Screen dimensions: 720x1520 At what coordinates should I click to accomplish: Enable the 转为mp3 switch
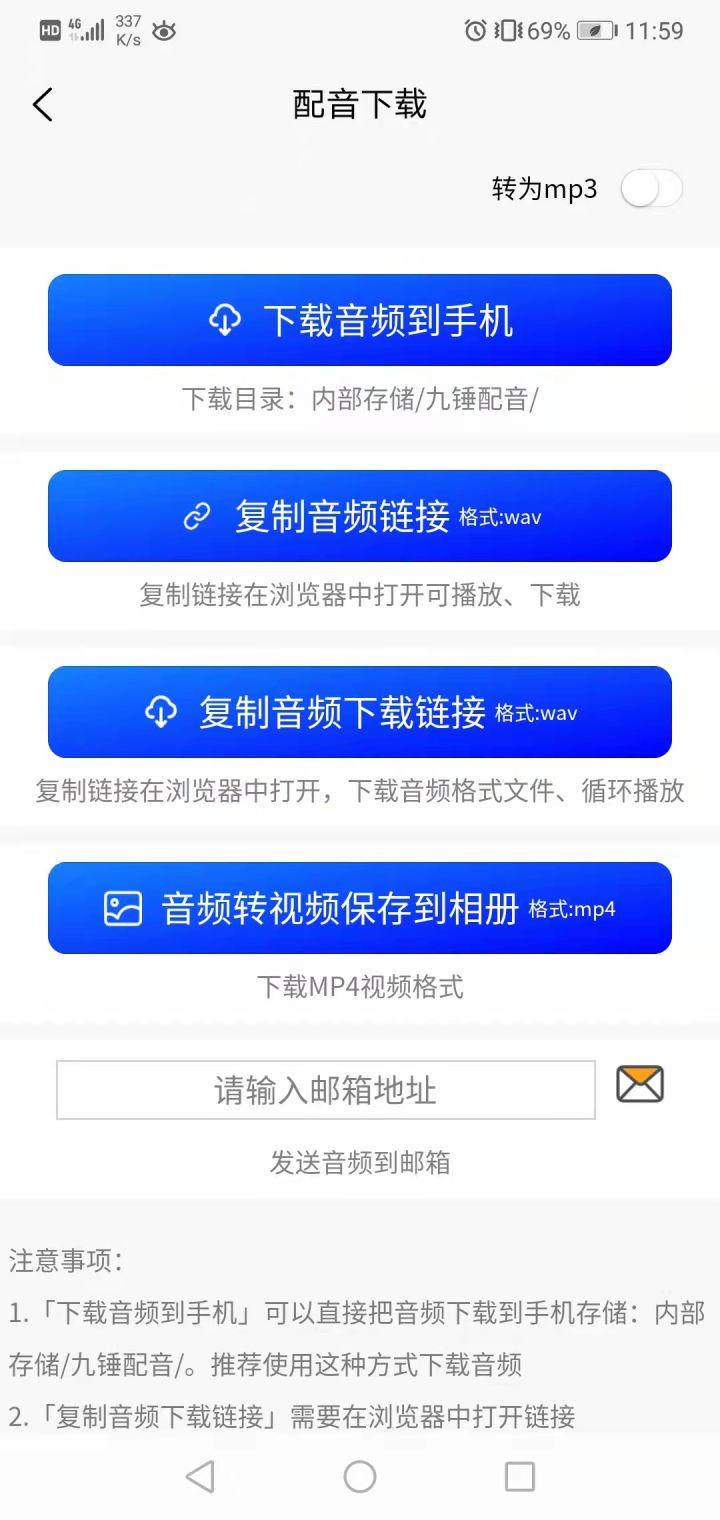click(x=651, y=188)
